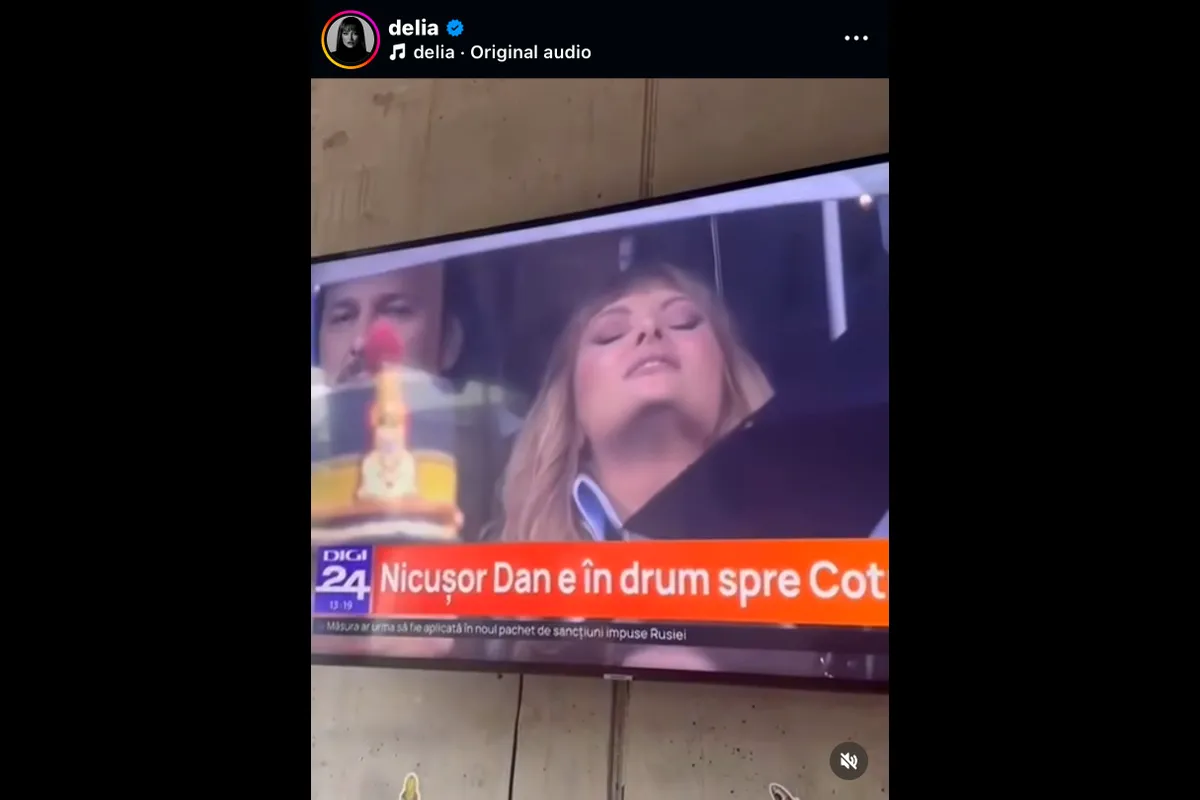Open the delia Original audio page

coord(501,52)
